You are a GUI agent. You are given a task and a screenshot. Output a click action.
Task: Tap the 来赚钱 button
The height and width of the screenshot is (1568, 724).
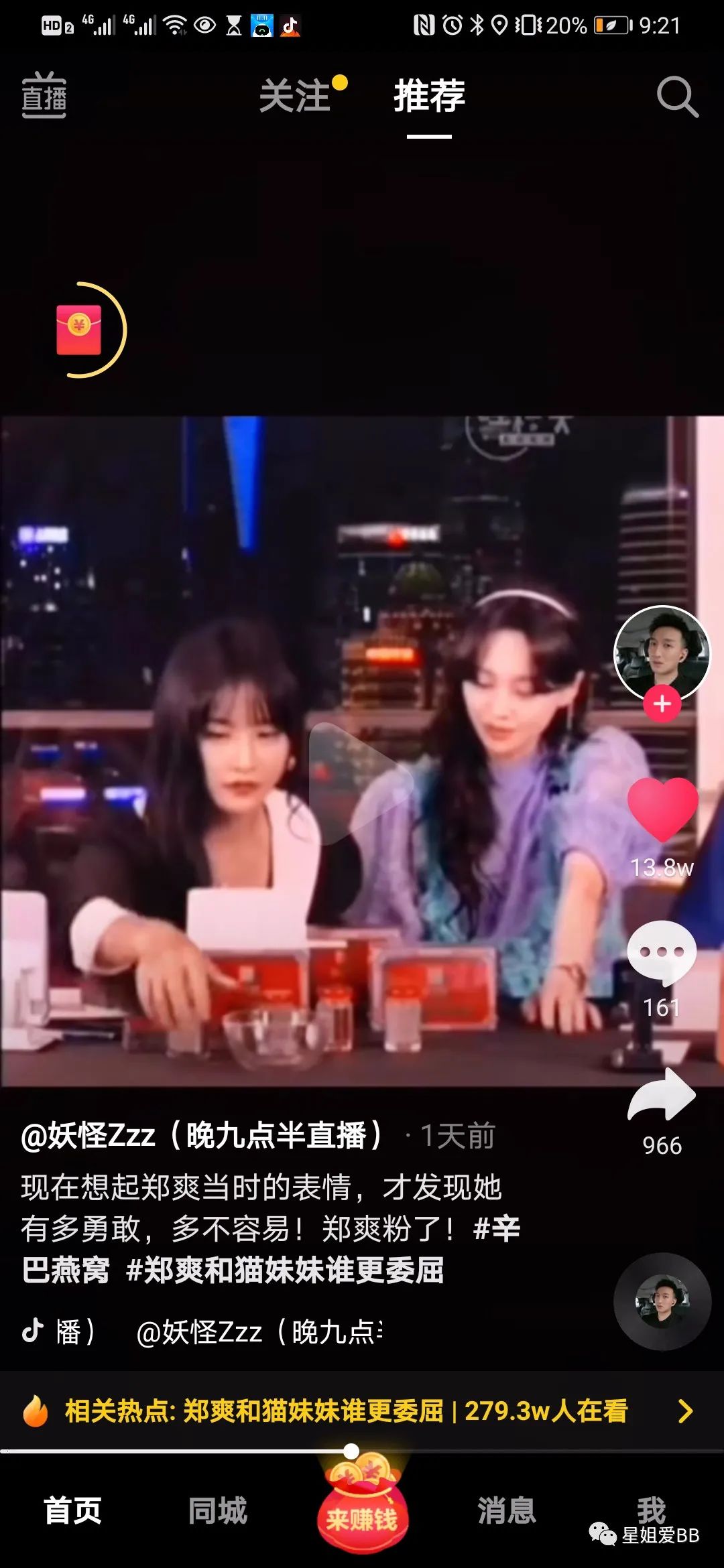[362, 1514]
